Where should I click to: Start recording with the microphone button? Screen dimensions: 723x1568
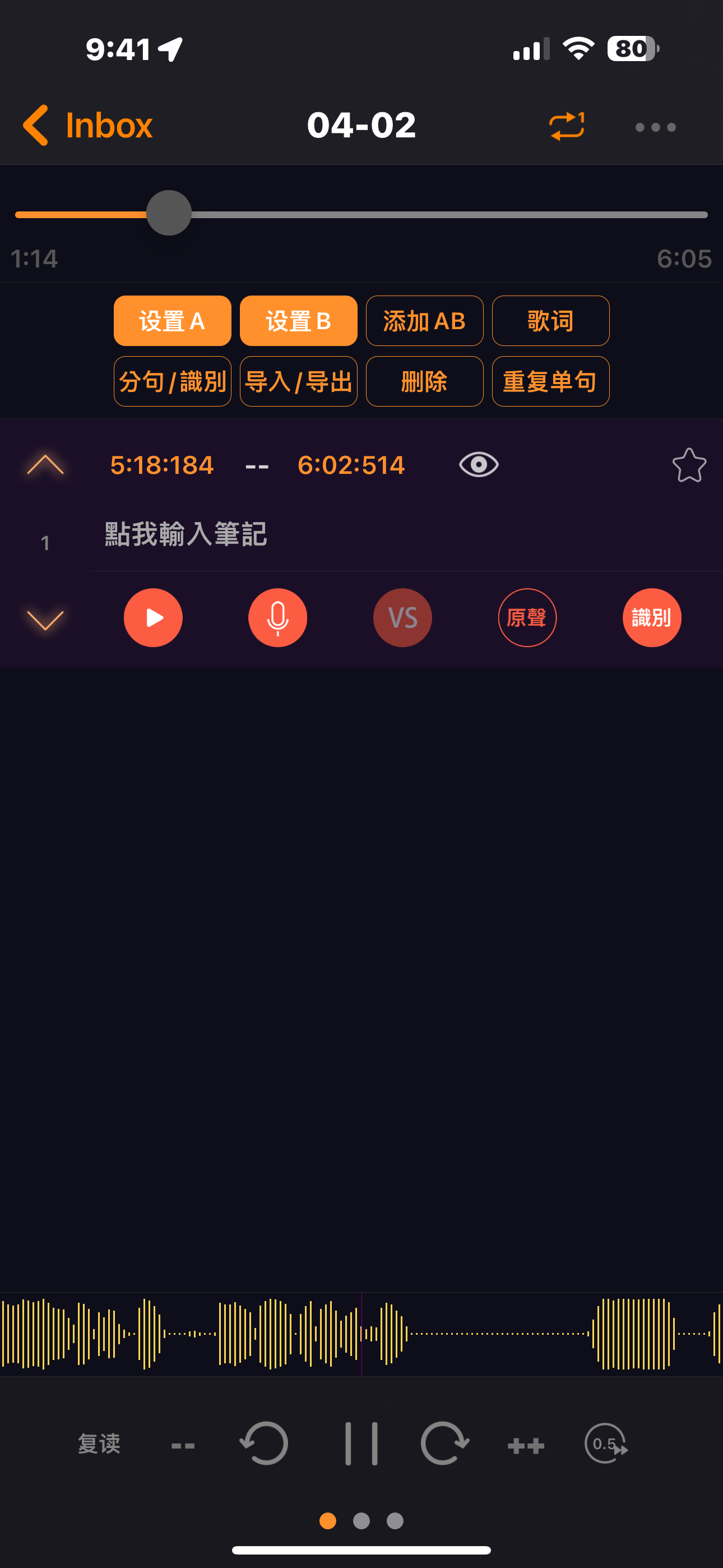[x=277, y=618]
